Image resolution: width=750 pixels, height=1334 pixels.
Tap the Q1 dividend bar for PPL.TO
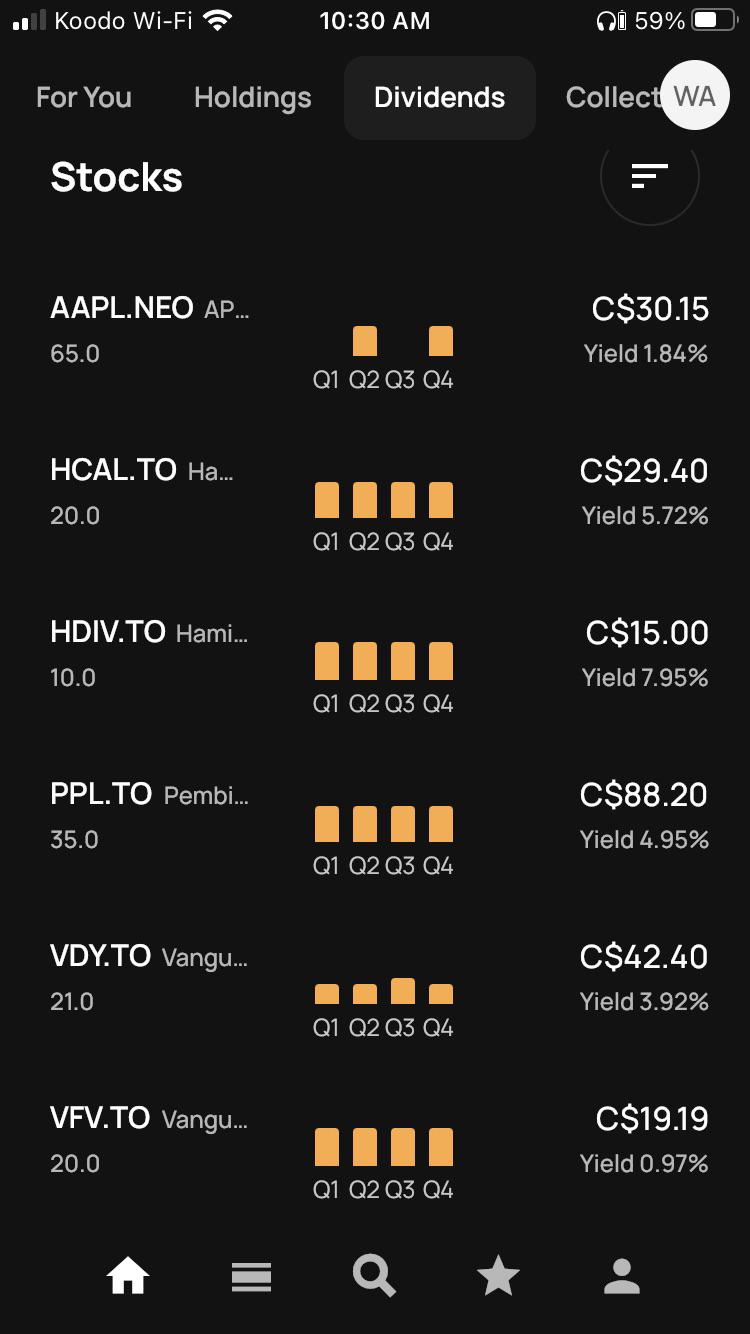[326, 822]
